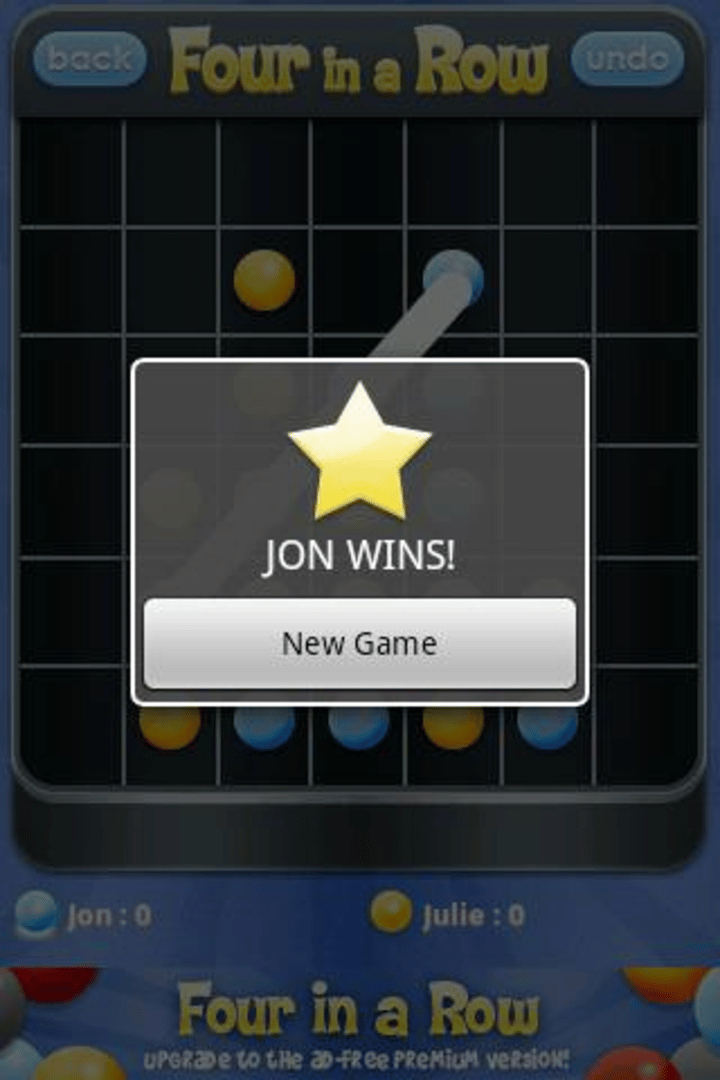Open the premium version upgrade banner
The width and height of the screenshot is (720, 1080).
tap(360, 1024)
